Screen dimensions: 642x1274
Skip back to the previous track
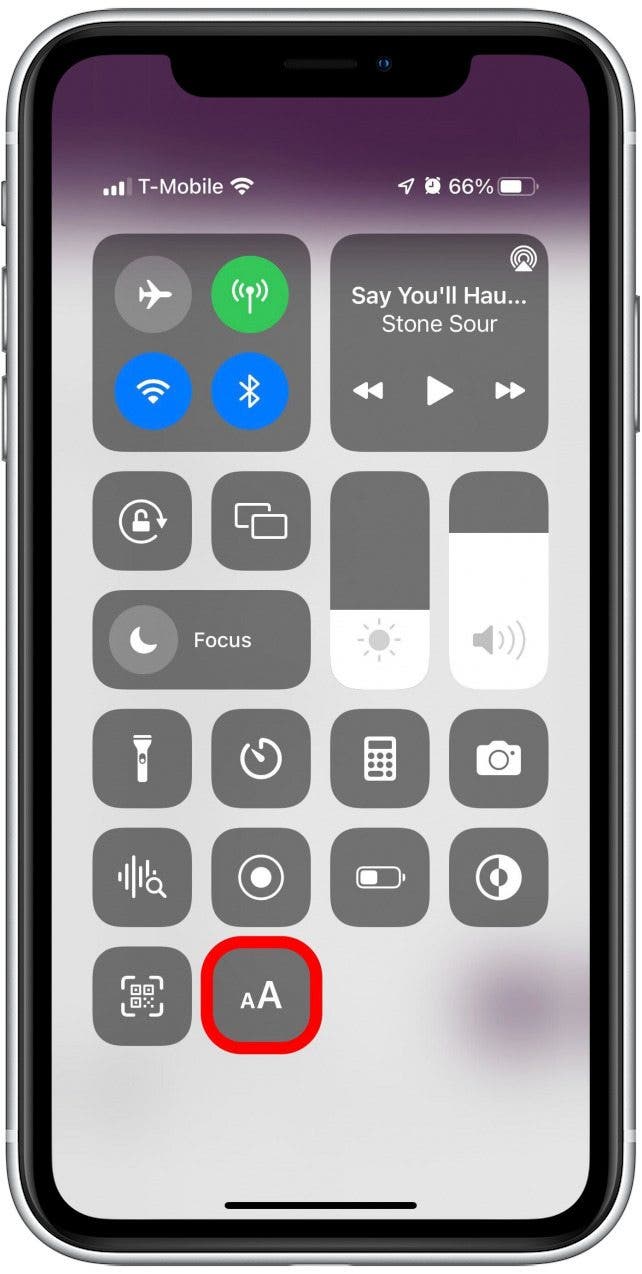click(x=368, y=391)
